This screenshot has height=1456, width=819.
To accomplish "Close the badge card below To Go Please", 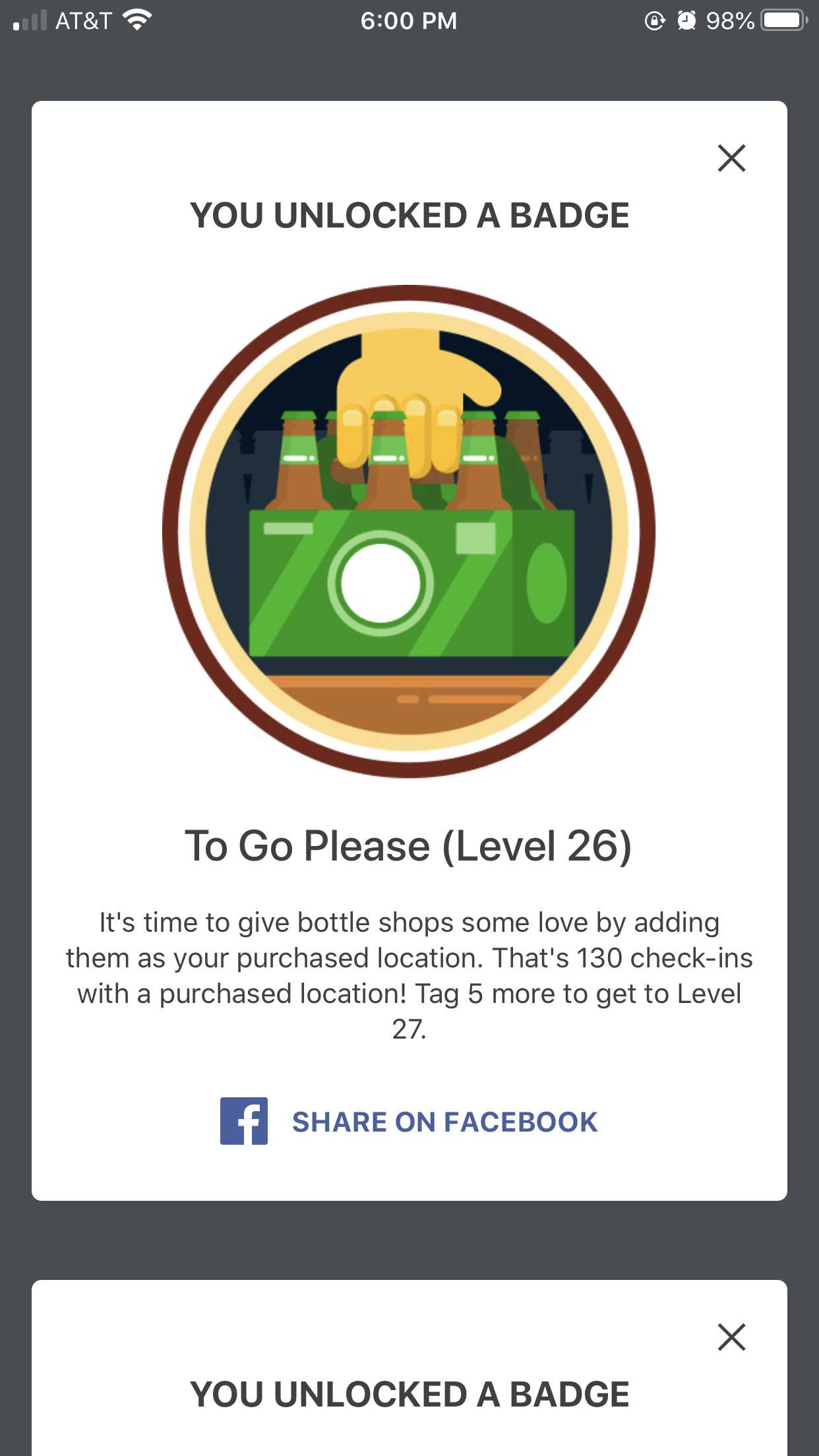I will [x=731, y=1337].
